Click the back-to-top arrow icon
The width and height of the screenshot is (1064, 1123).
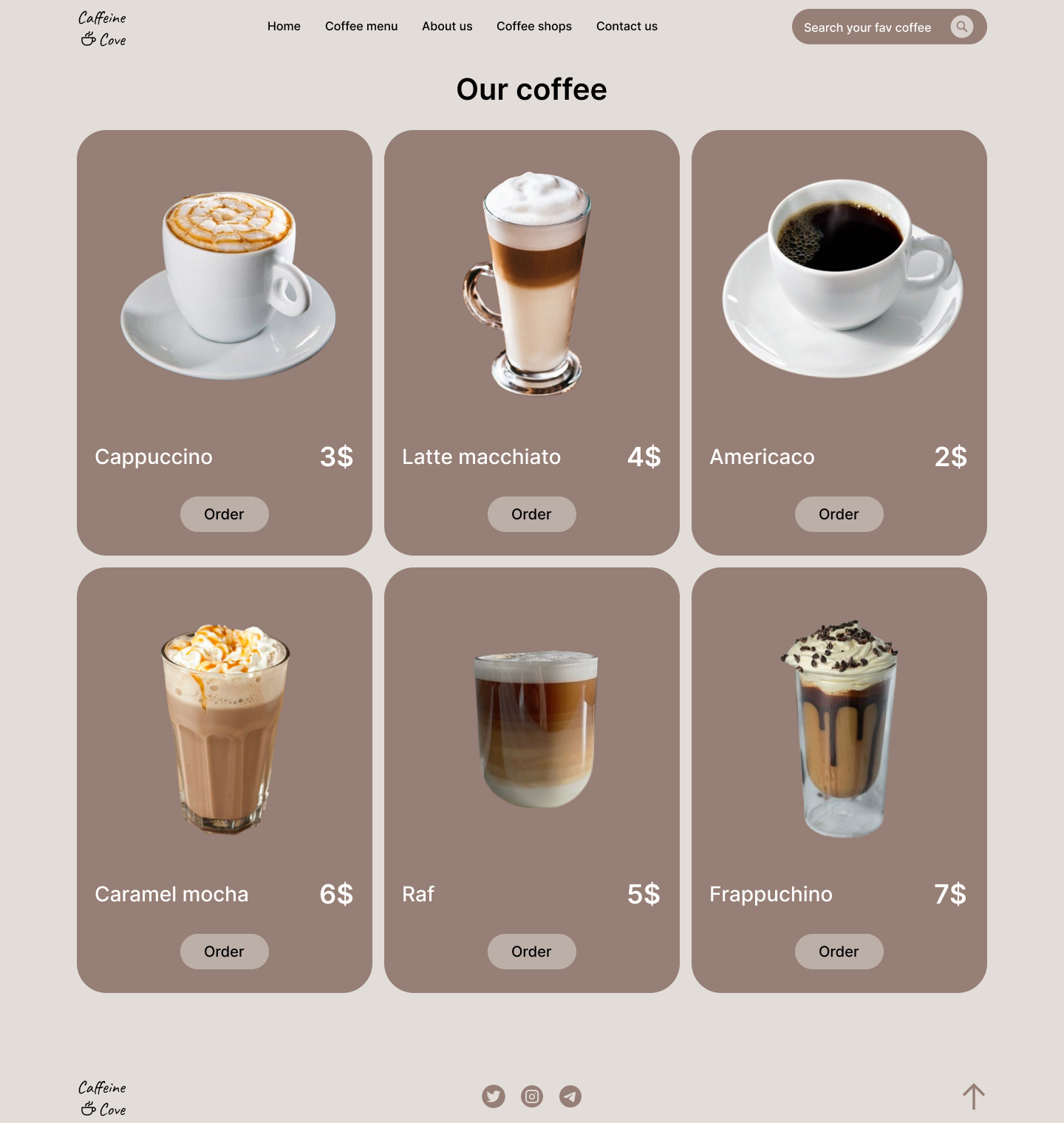pos(974,1096)
